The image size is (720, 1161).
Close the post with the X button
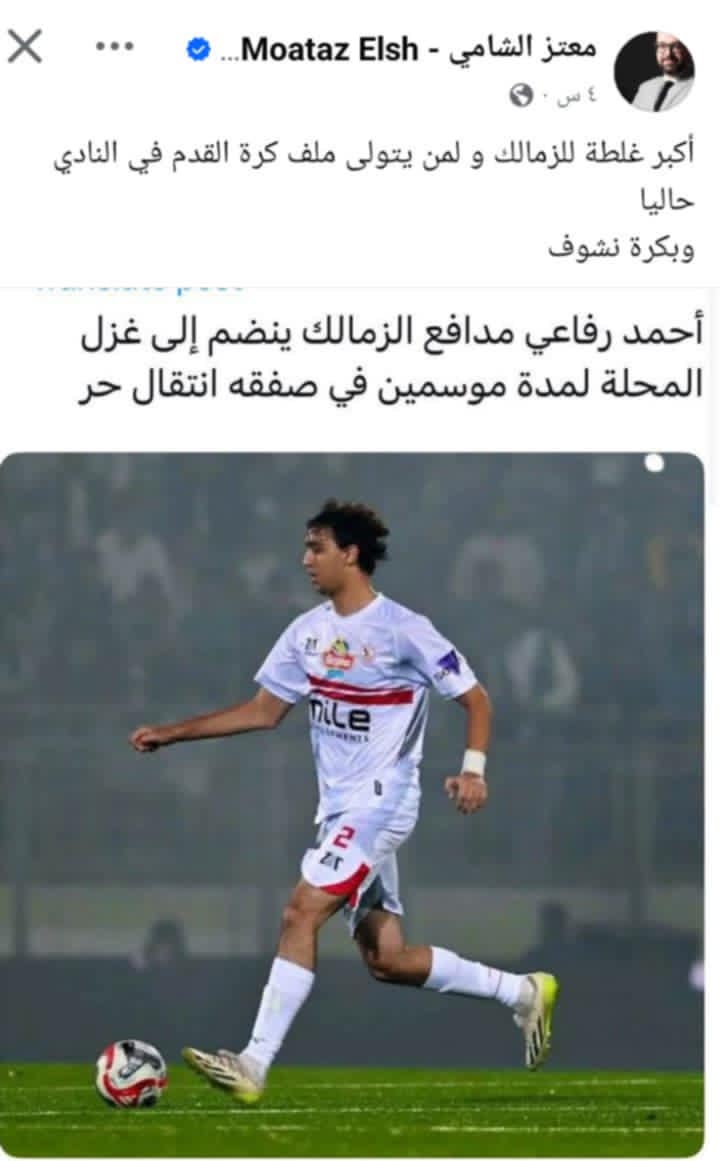[x=25, y=46]
